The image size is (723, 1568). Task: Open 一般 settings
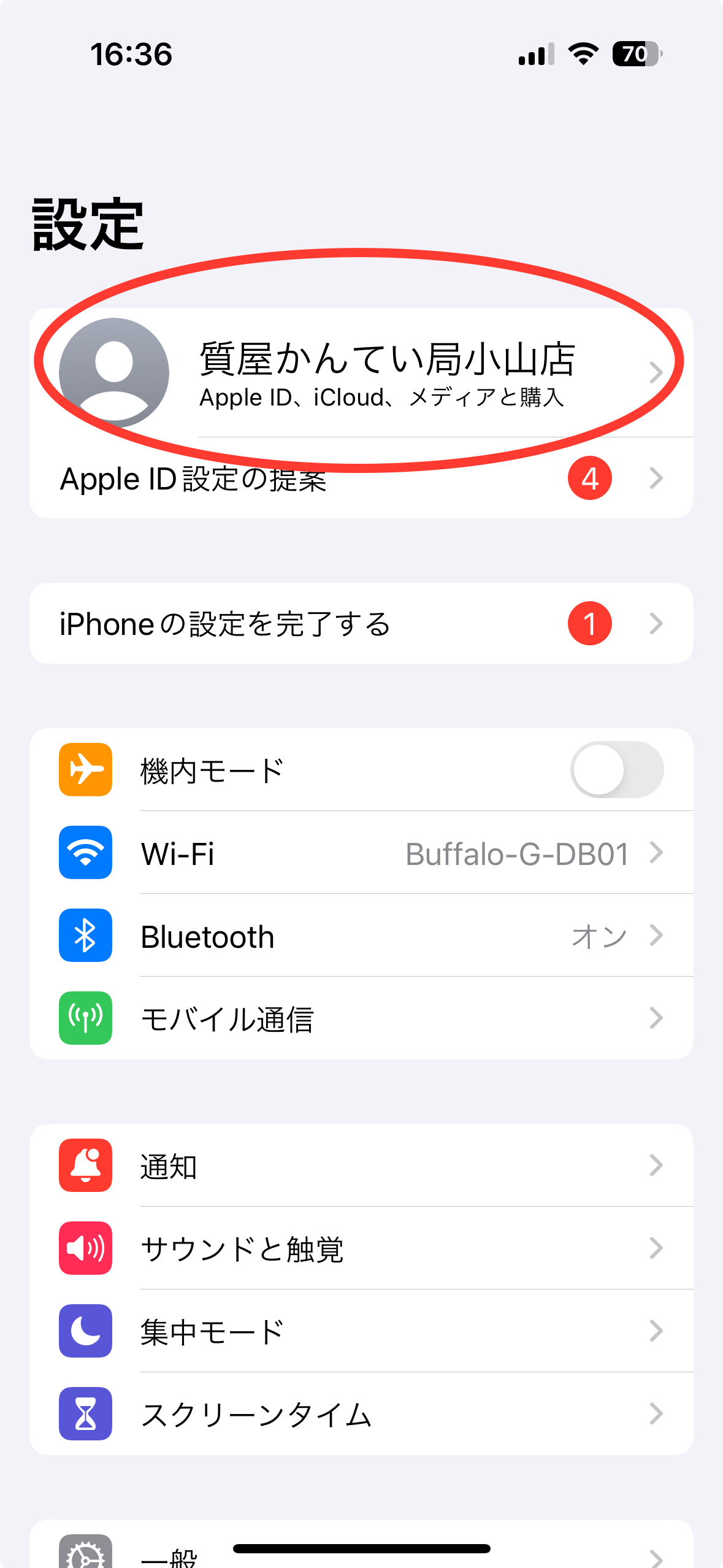[361, 1546]
